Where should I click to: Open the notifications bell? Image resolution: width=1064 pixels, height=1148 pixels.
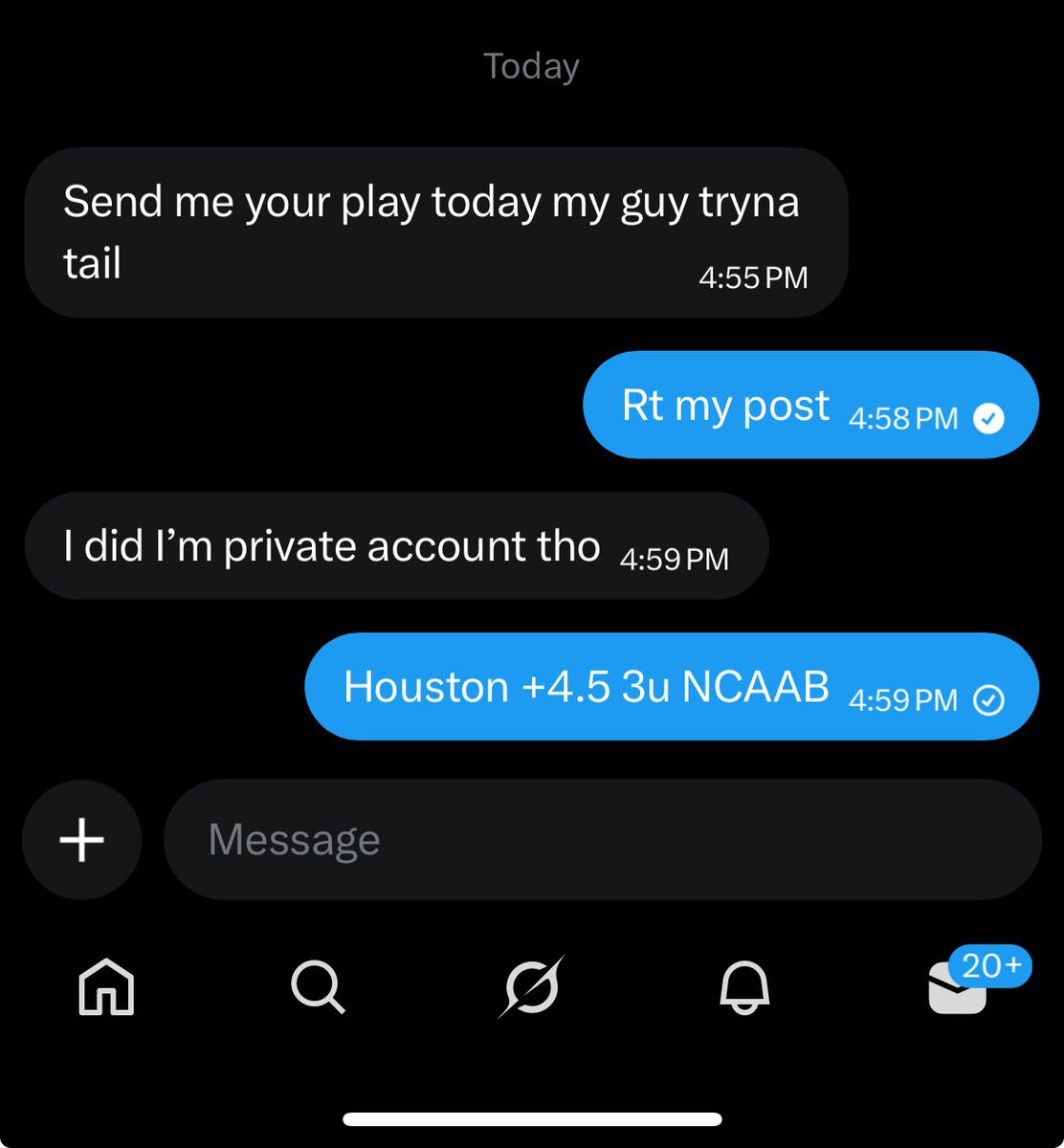[744, 986]
